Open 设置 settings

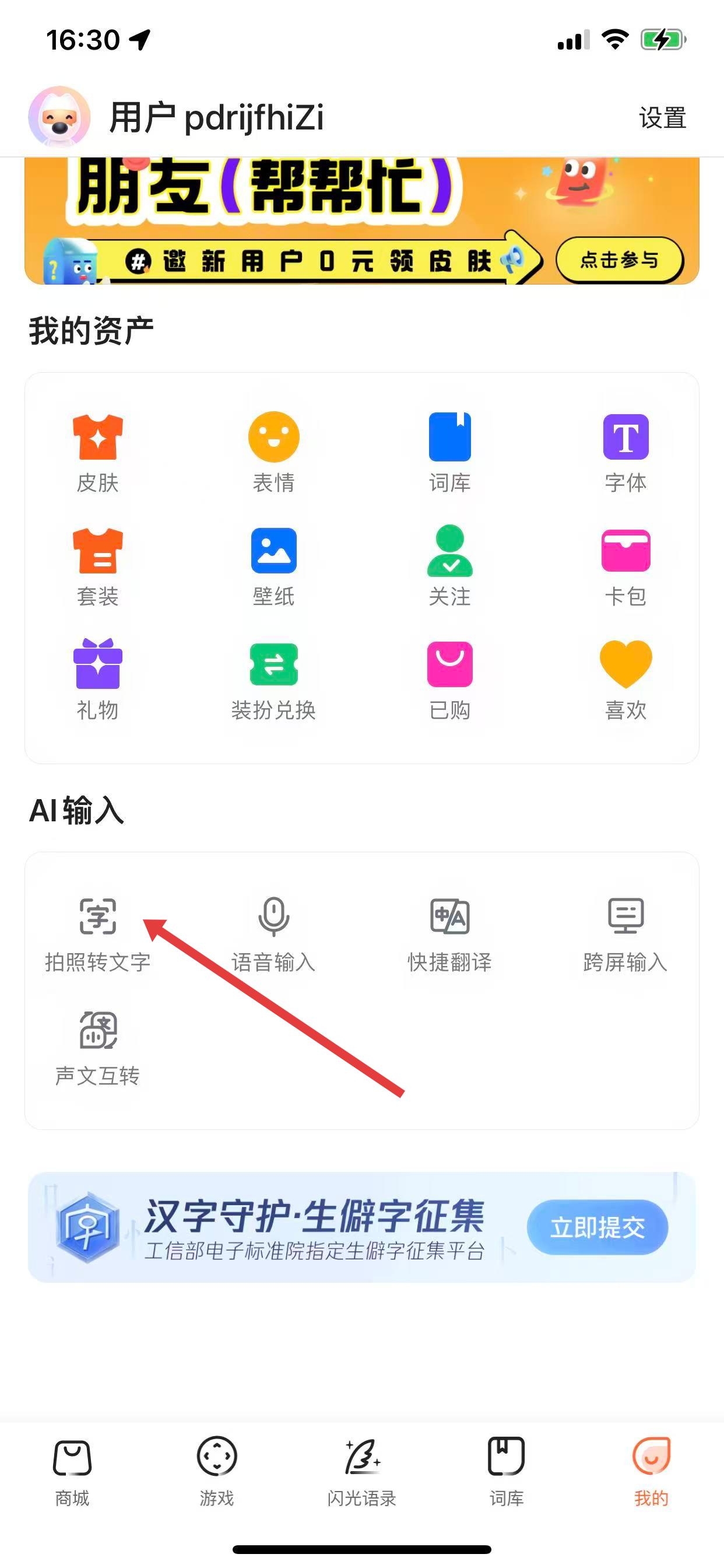click(662, 118)
